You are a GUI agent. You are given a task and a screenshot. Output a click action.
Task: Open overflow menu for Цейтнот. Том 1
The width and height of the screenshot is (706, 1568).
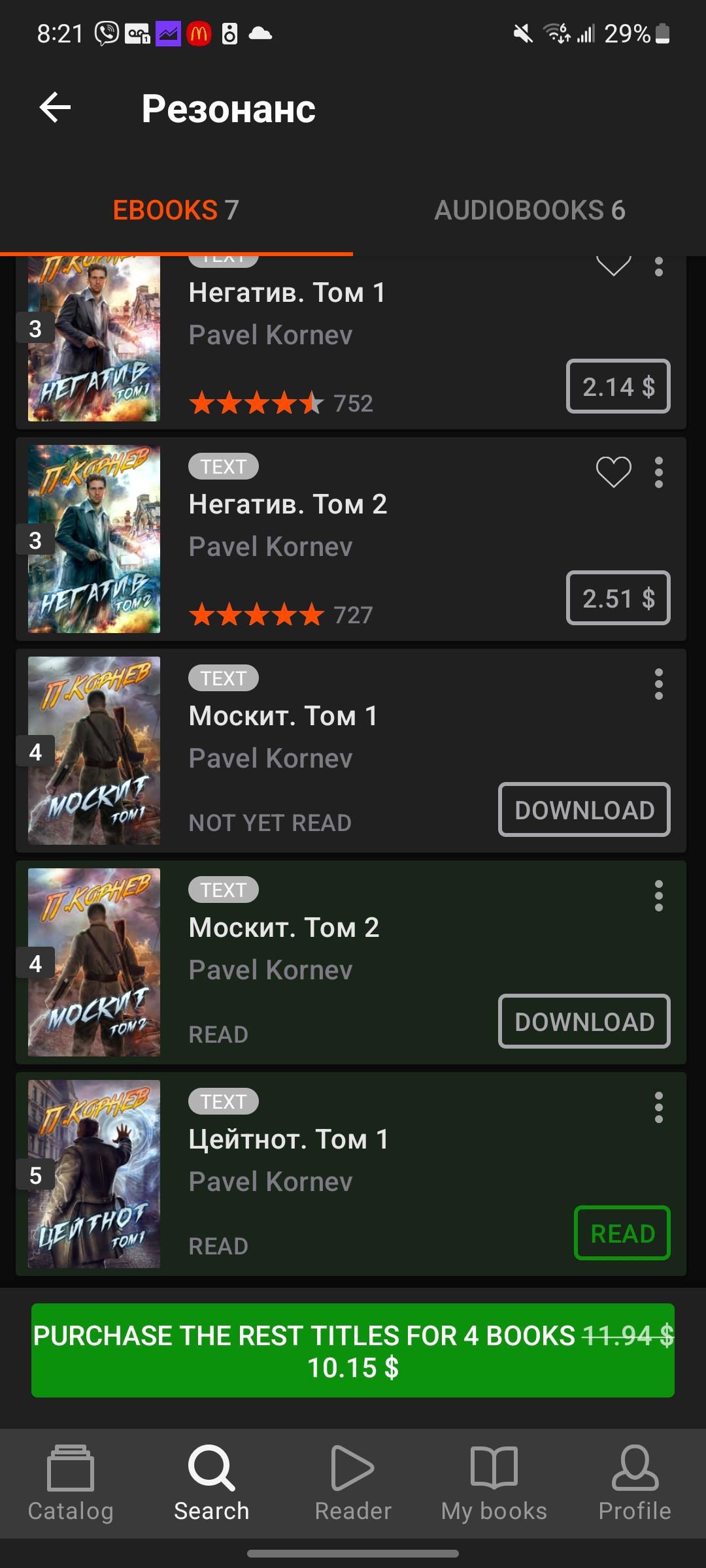658,1107
